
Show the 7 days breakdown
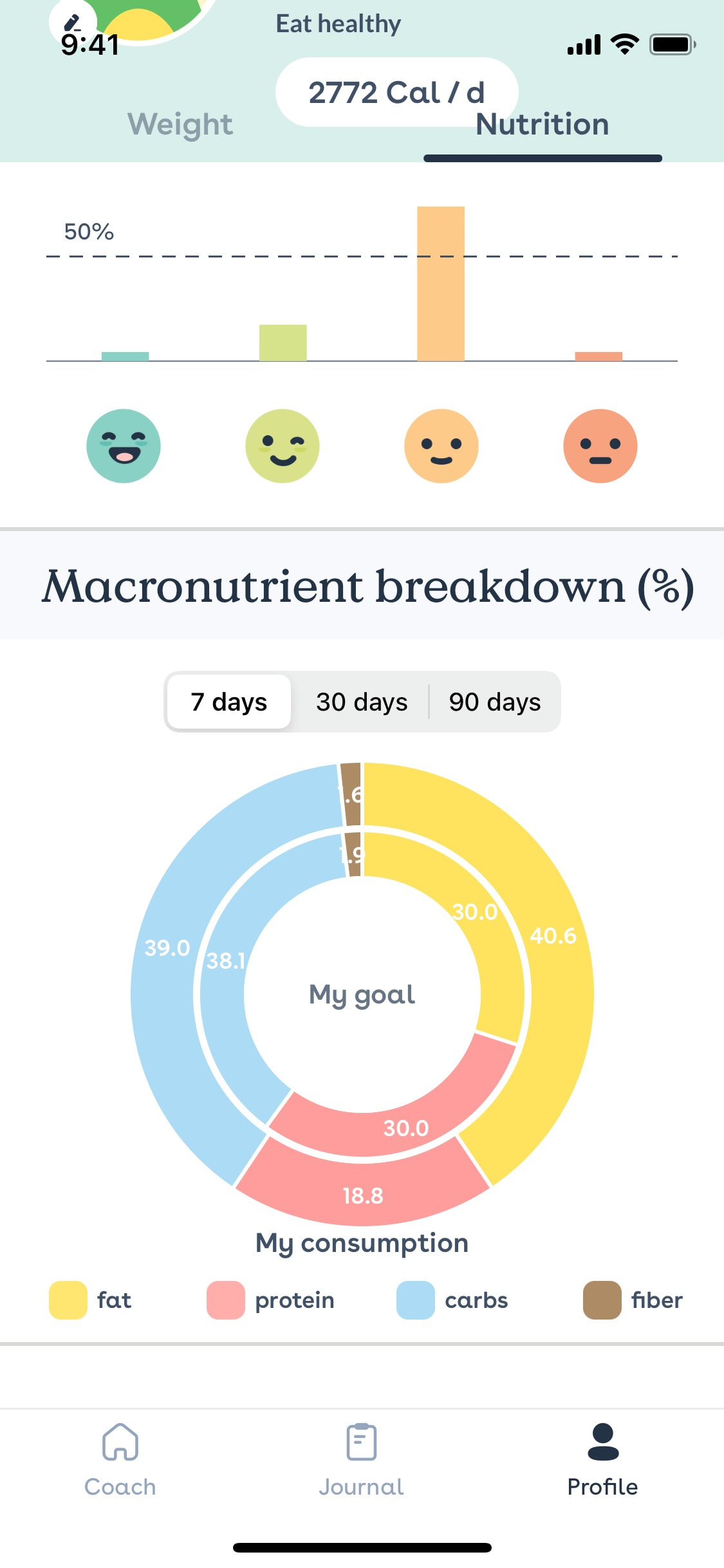pos(228,702)
